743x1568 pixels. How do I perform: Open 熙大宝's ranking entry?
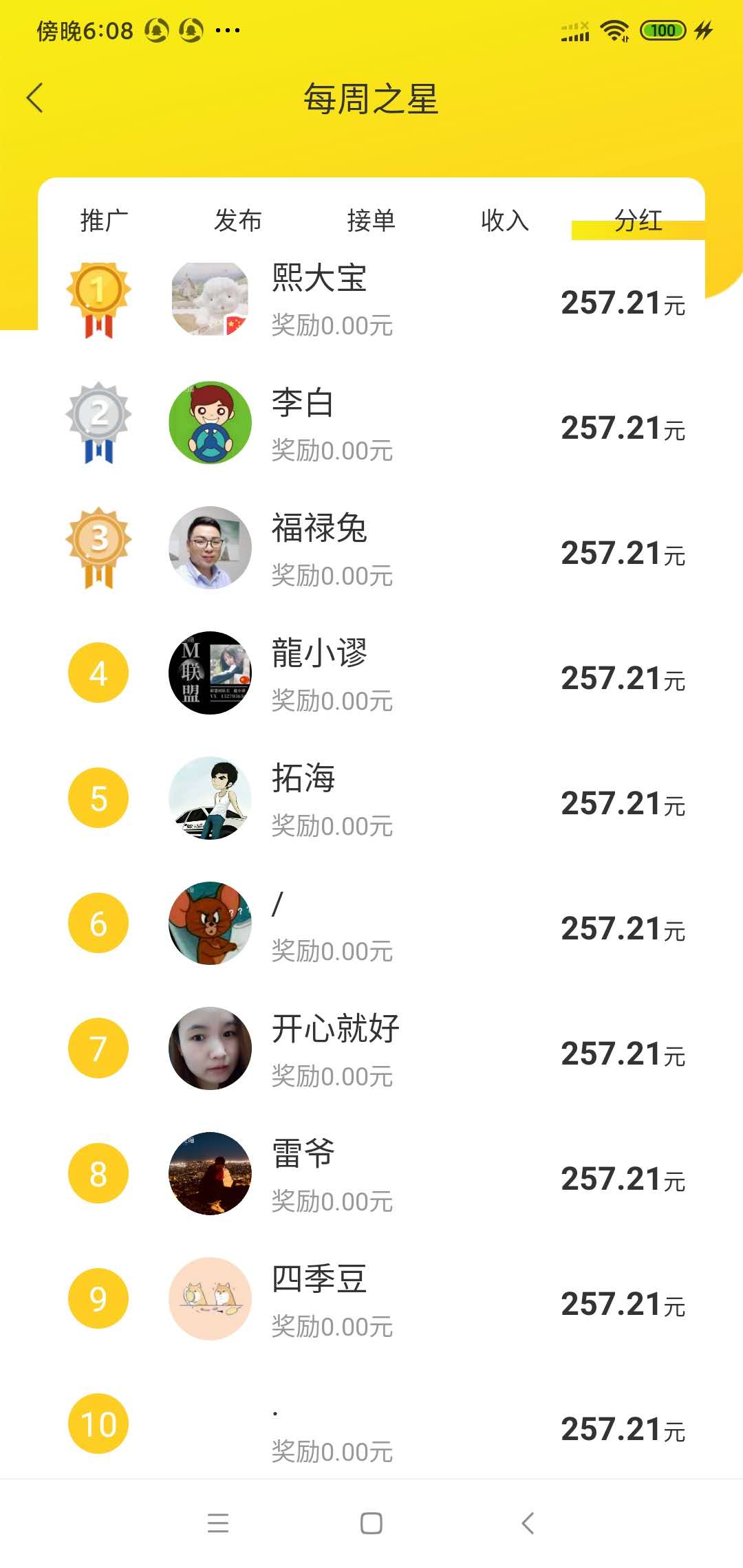pos(371,300)
